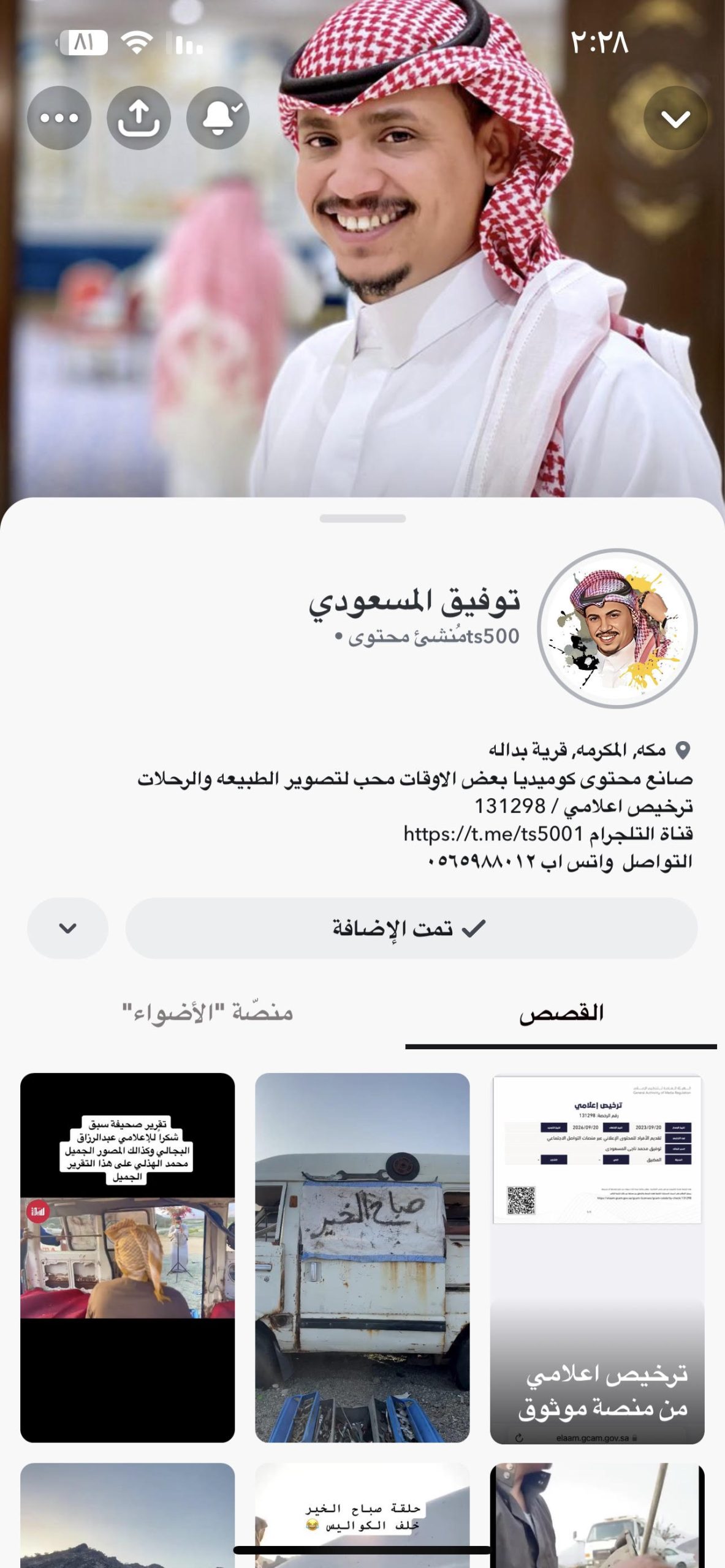Open the round profile avatar story
The width and height of the screenshot is (725, 1568).
617,628
